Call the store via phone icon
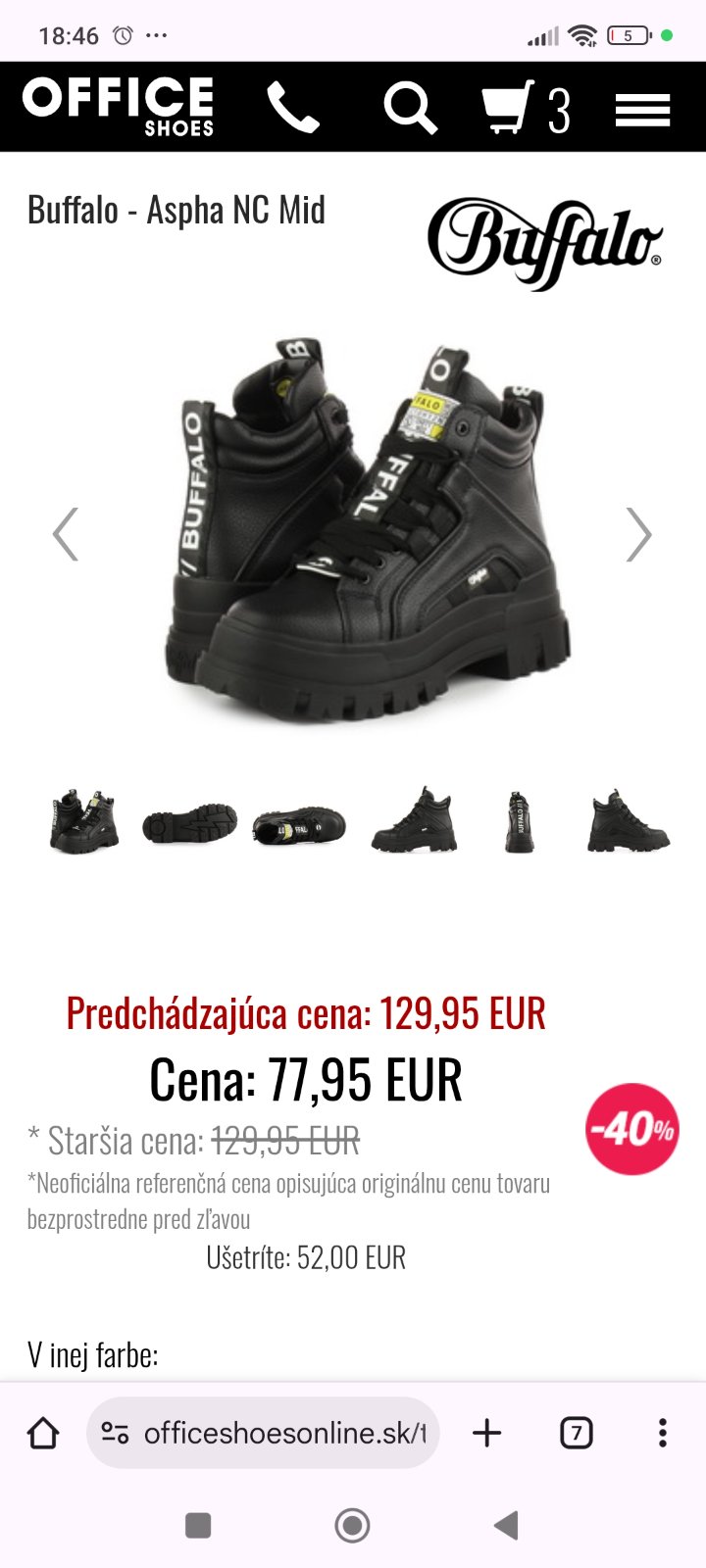 [x=293, y=107]
